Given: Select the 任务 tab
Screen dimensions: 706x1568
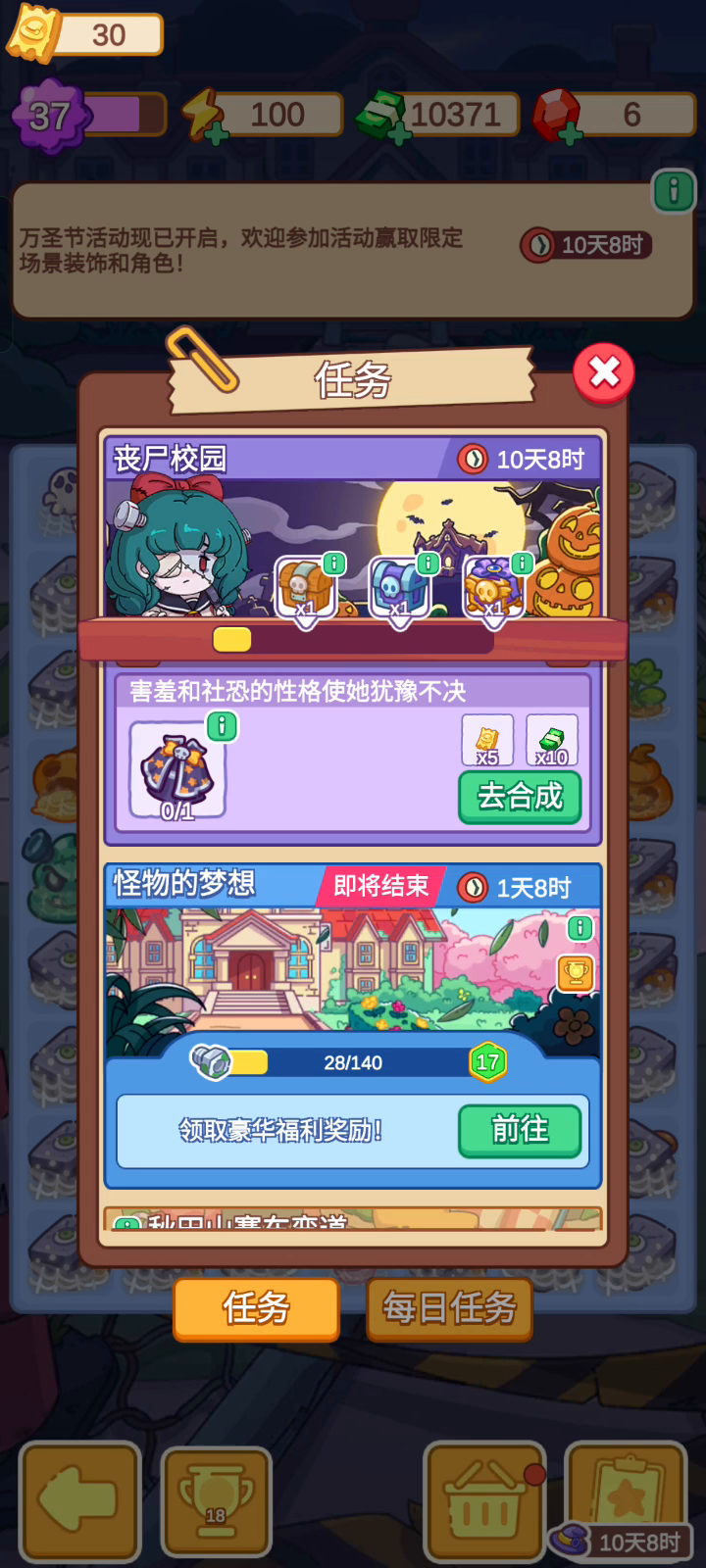Looking at the screenshot, I should (256, 1308).
